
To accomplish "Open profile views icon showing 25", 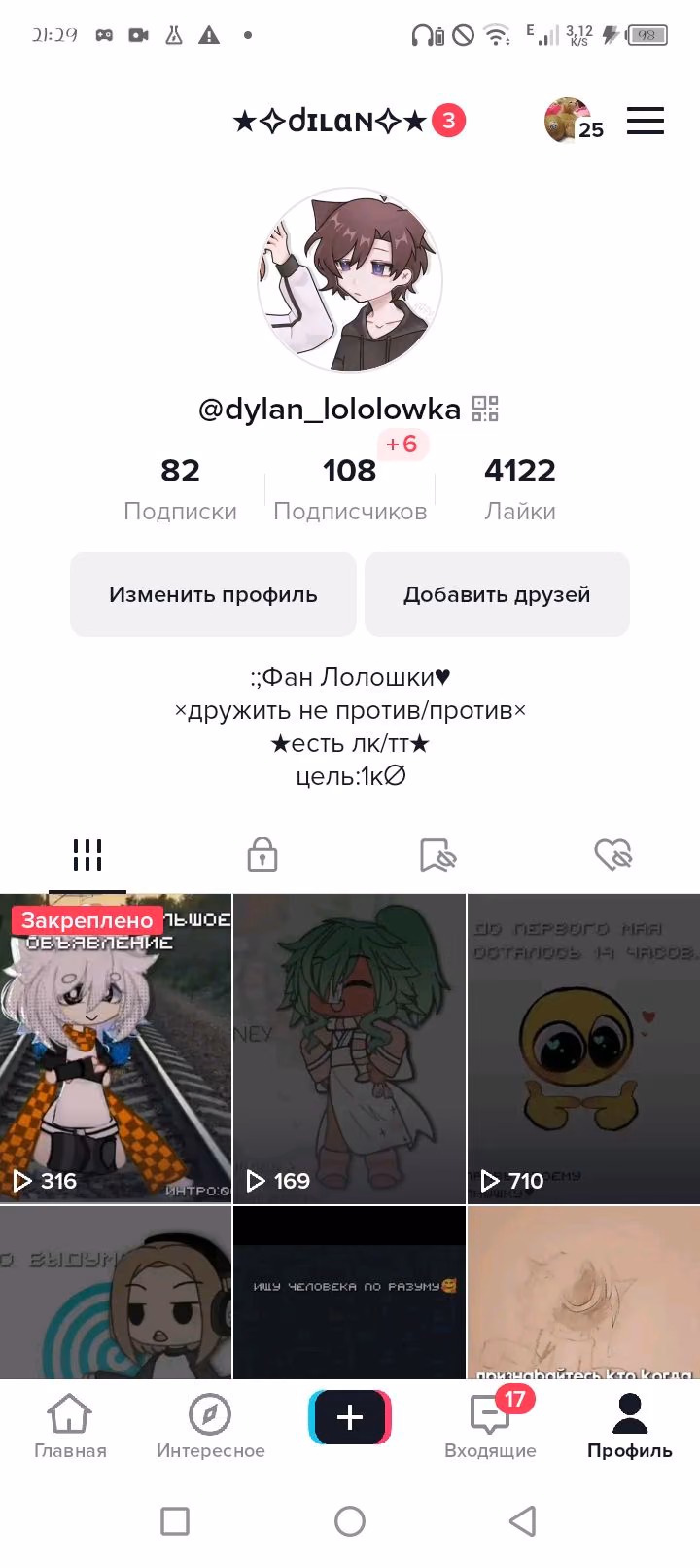I will [574, 121].
